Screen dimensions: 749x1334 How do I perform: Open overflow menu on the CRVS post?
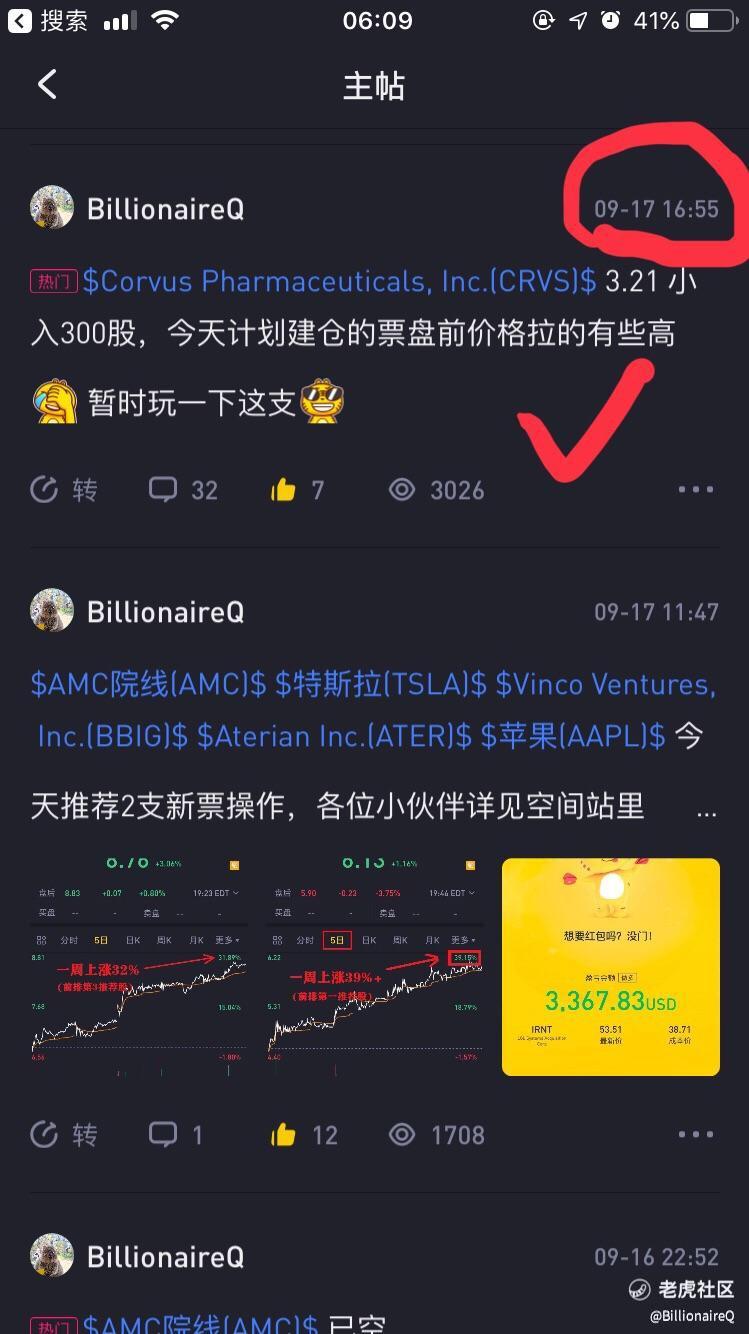click(696, 489)
